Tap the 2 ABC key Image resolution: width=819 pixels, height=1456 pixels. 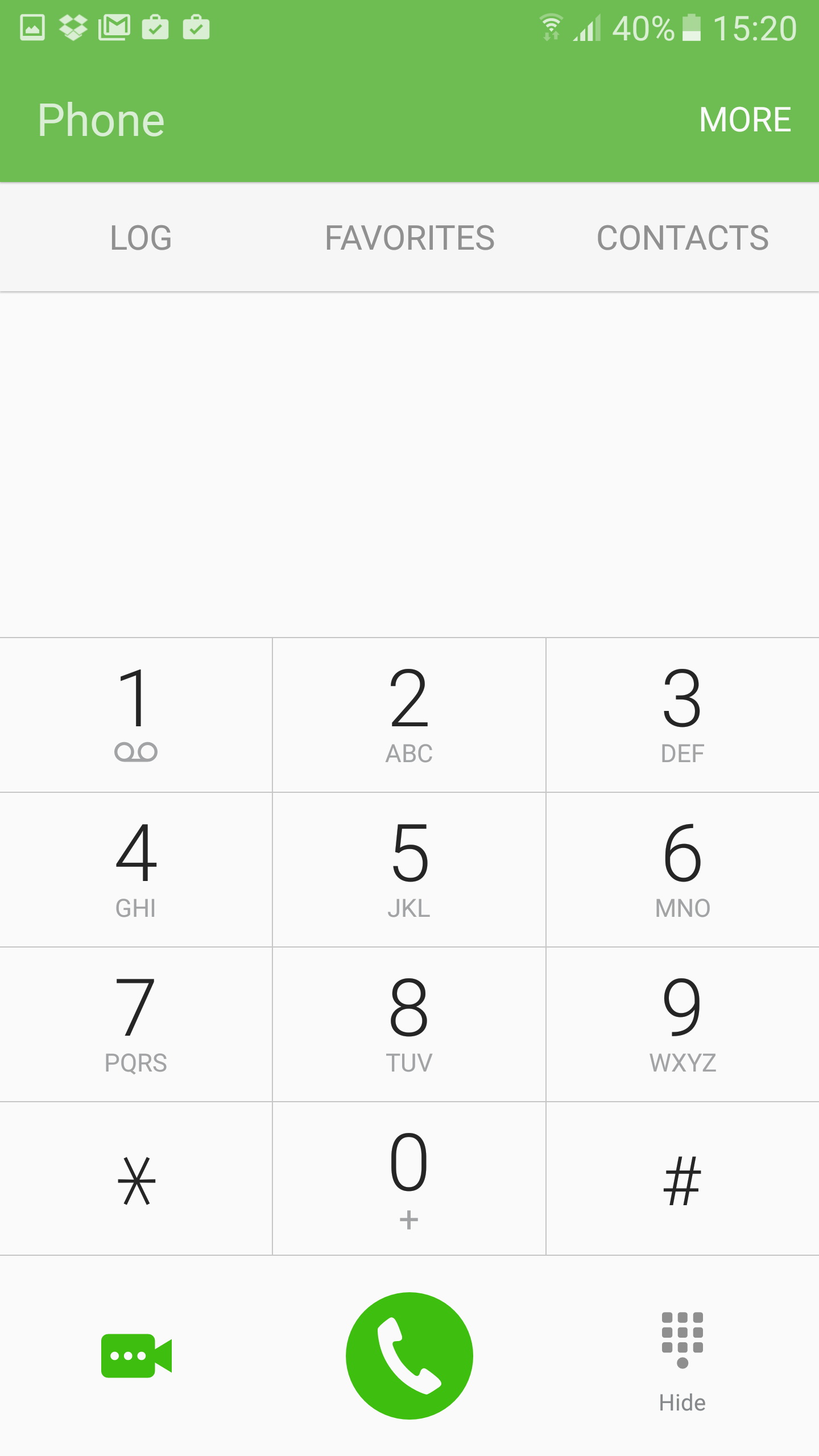pos(409,714)
